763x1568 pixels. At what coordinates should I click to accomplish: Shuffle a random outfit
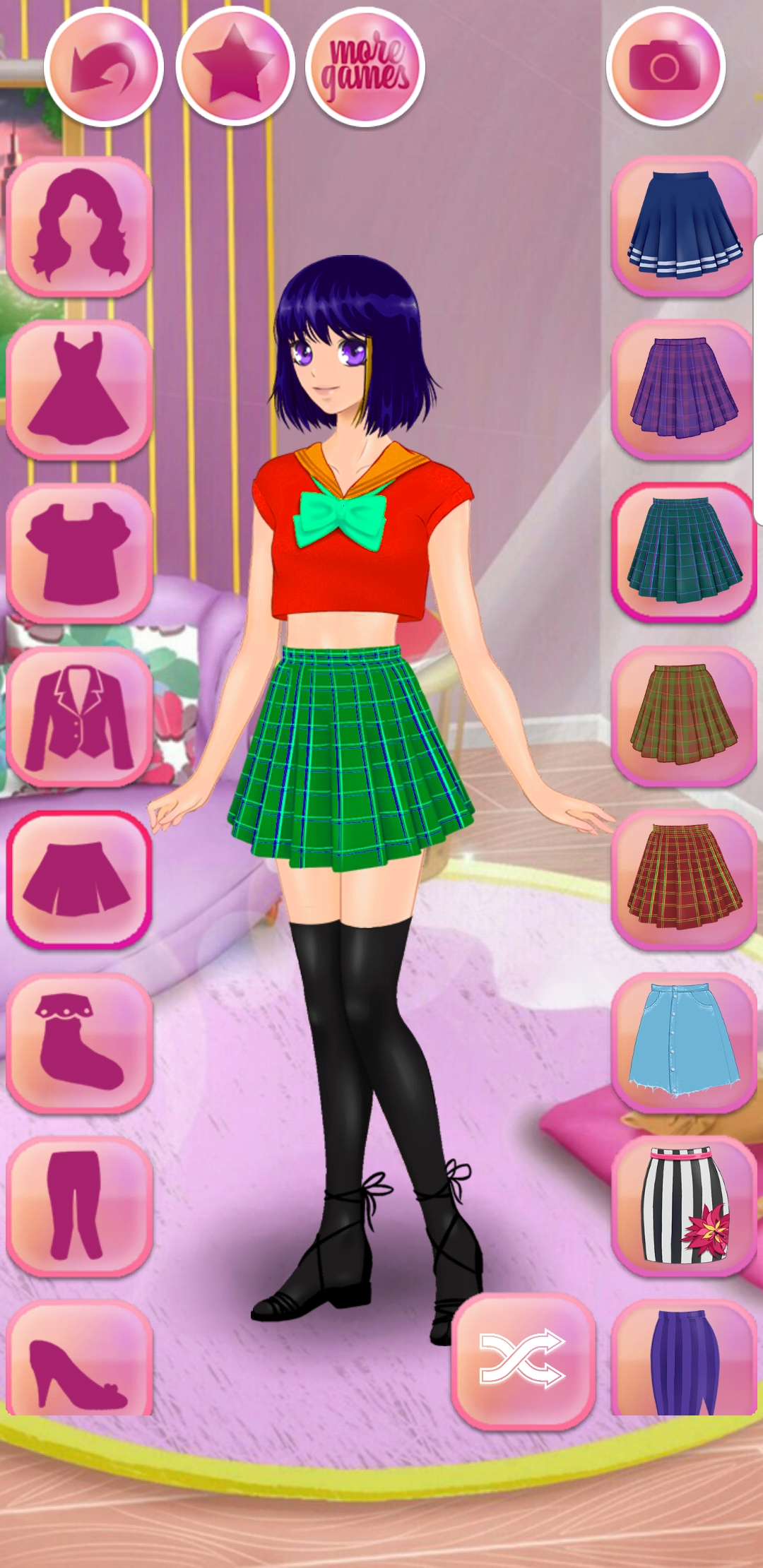coord(523,1359)
